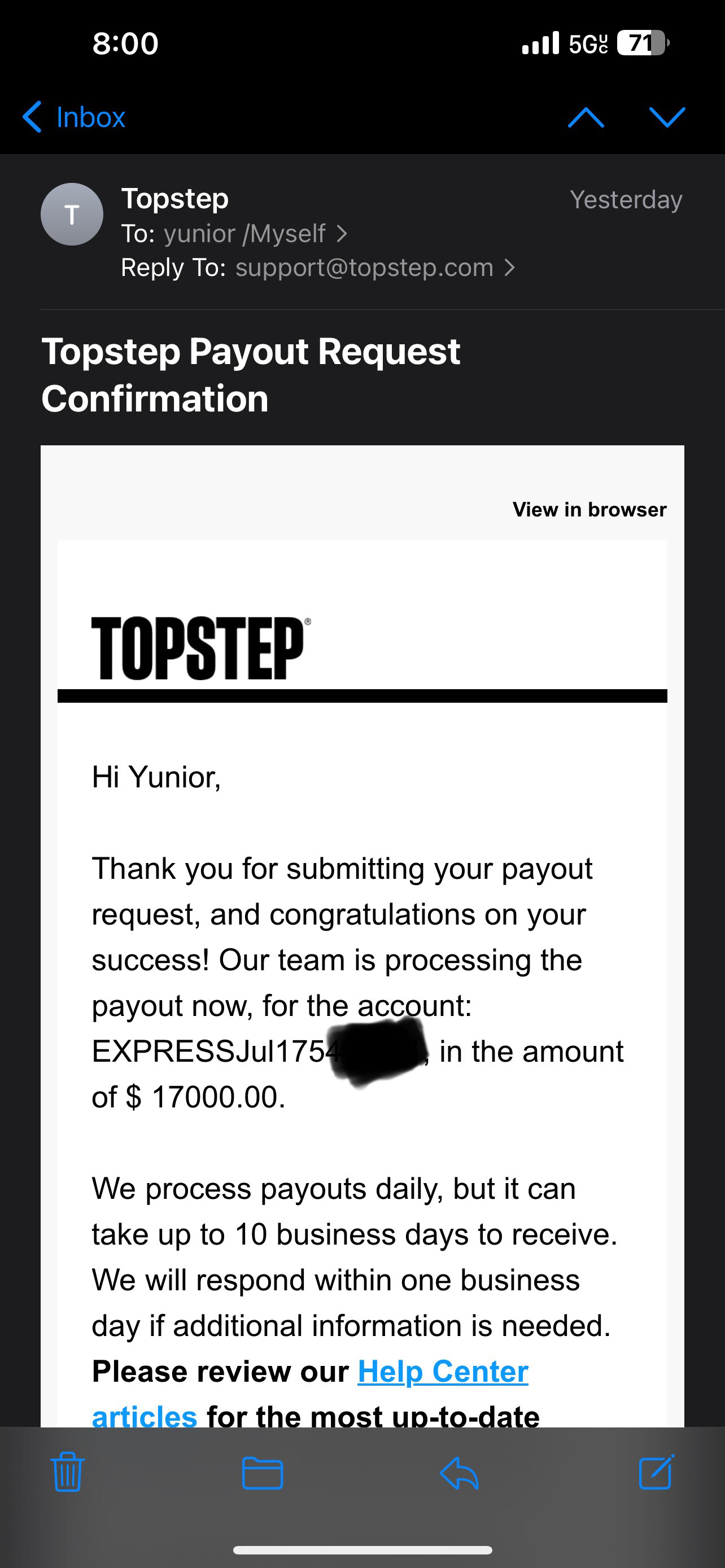The width and height of the screenshot is (725, 1568).
Task: Open Topstep sender avatar
Action: point(72,214)
